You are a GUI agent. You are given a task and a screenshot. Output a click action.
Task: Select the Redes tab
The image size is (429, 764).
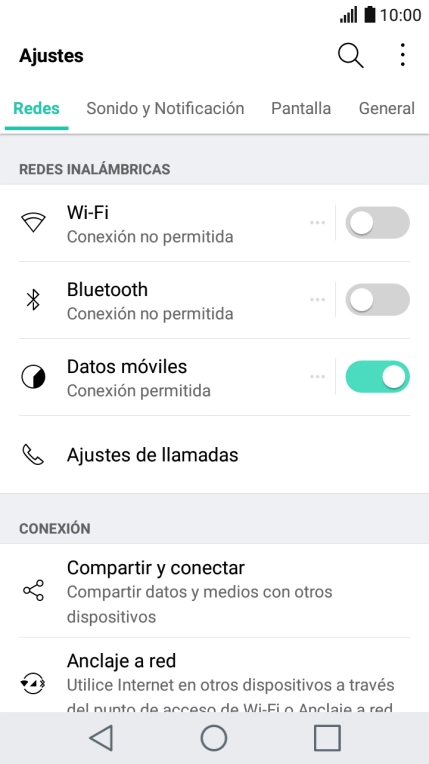37,108
